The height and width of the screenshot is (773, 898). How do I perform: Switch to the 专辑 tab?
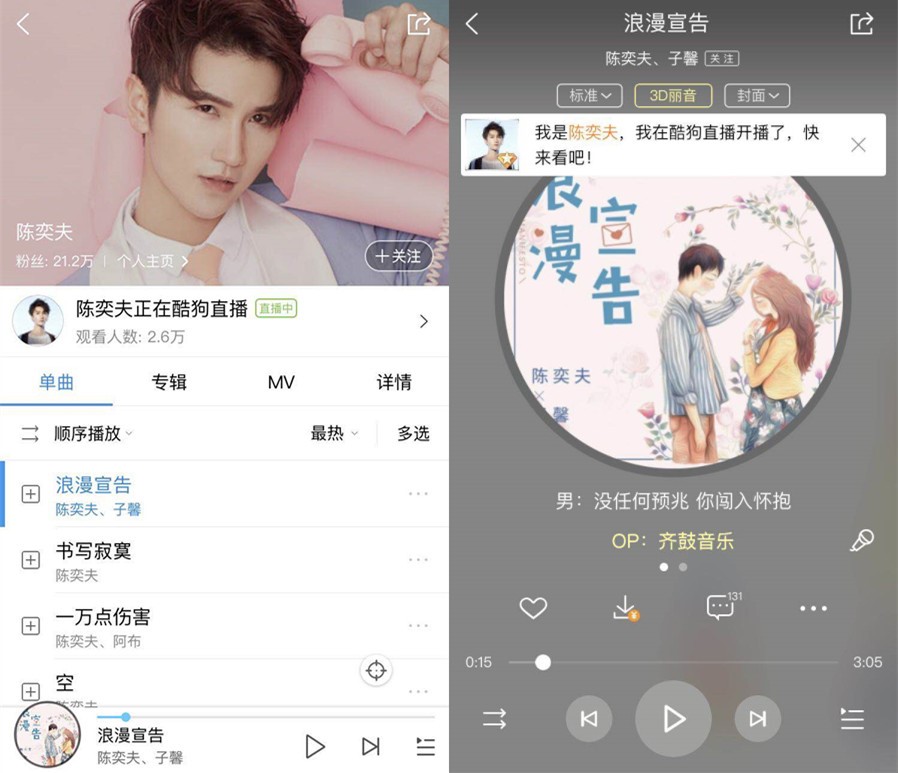point(169,382)
